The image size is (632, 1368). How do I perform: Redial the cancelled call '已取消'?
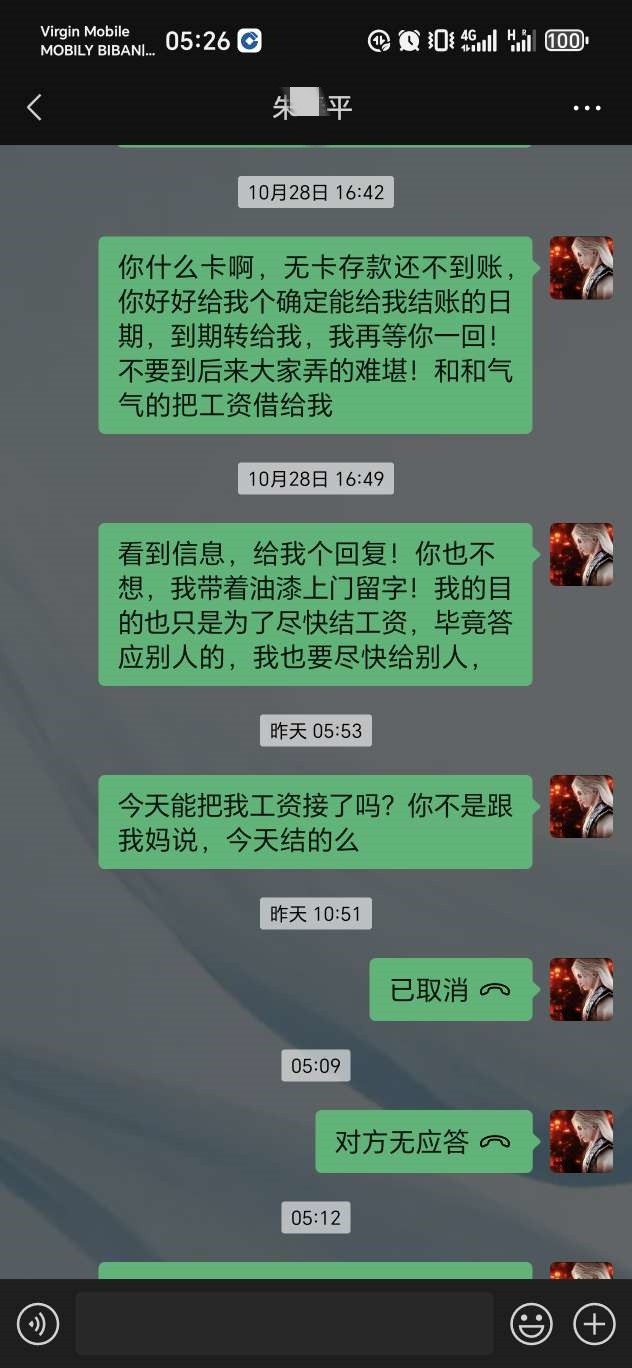[450, 990]
